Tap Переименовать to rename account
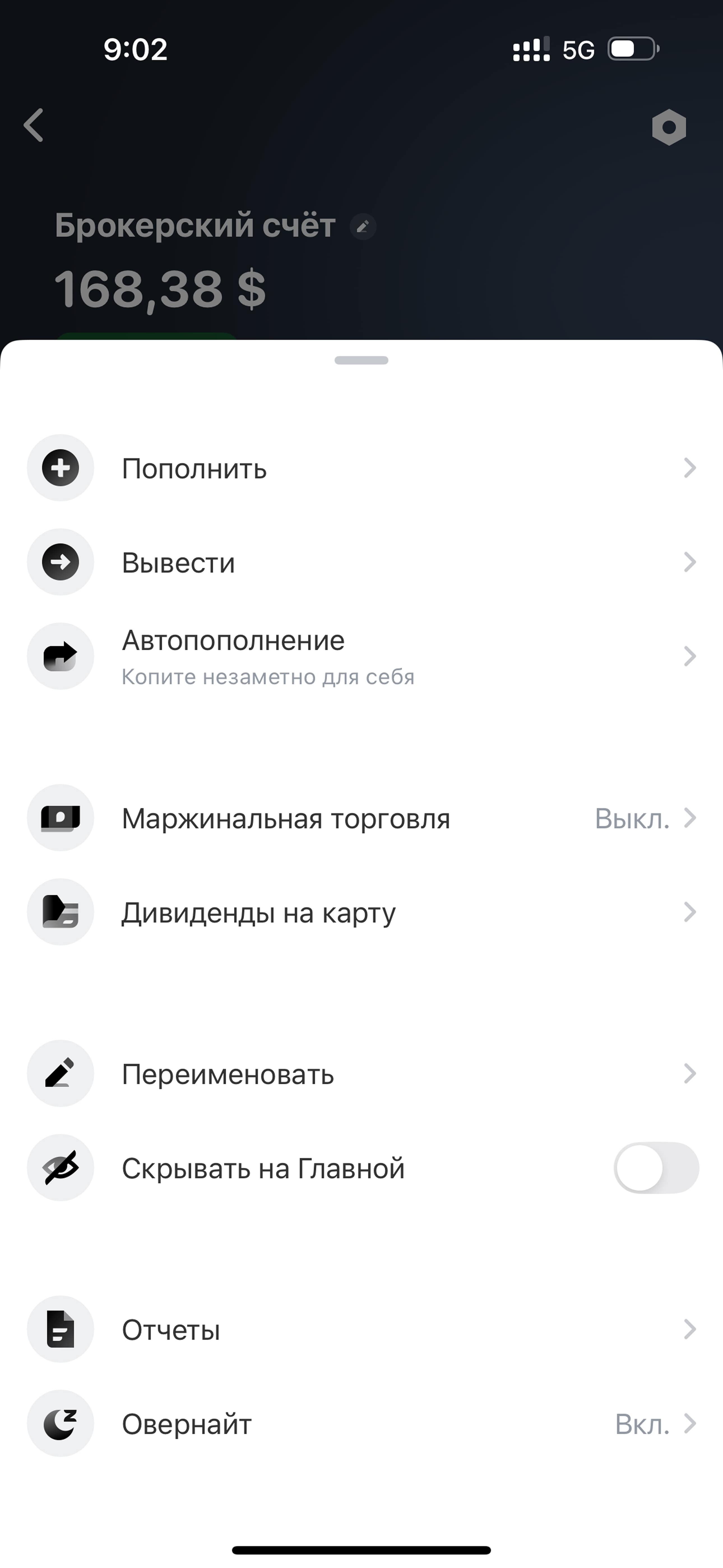The height and width of the screenshot is (1568, 723). coord(361,1073)
